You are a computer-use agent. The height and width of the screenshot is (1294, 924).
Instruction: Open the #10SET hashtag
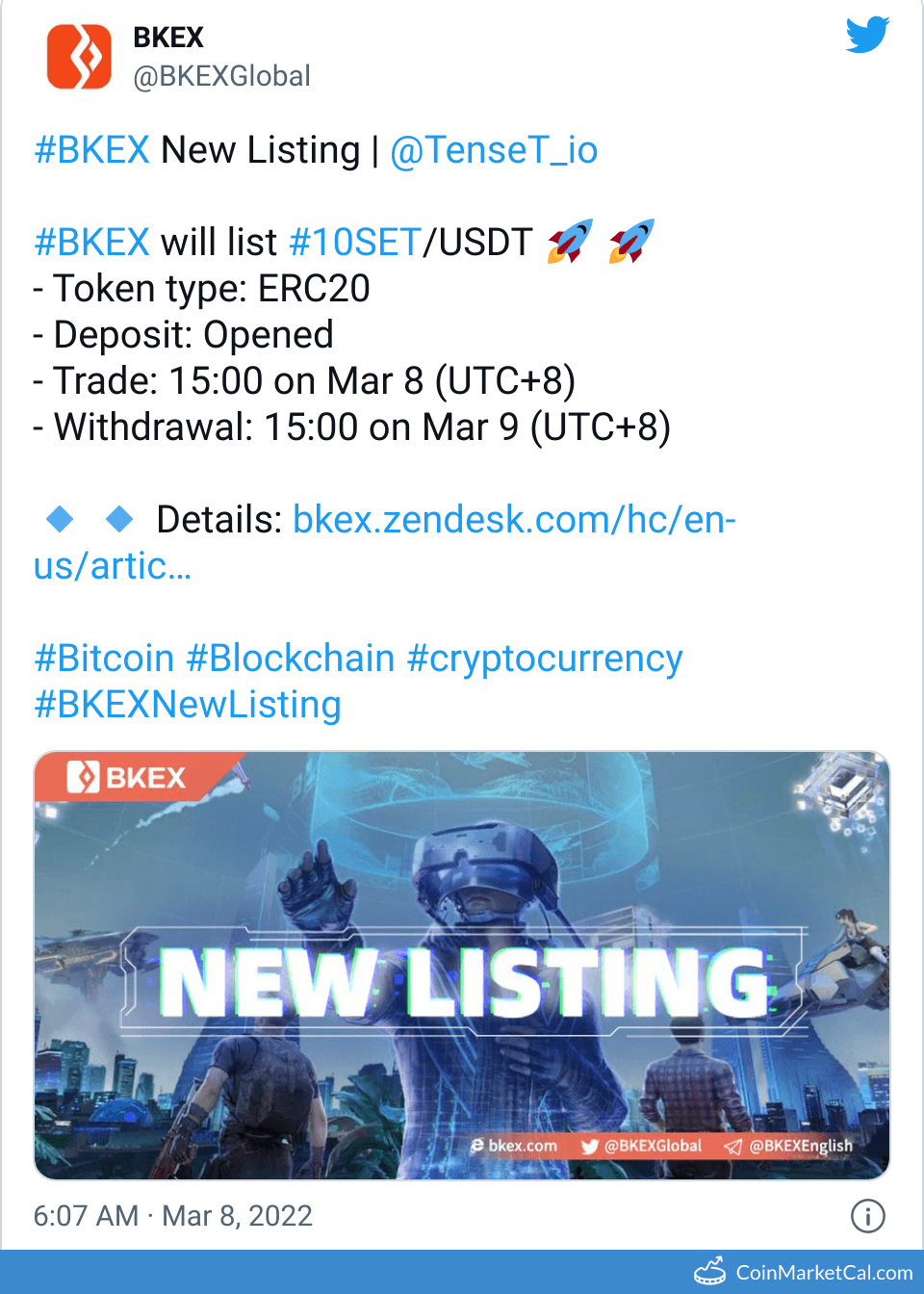point(355,243)
